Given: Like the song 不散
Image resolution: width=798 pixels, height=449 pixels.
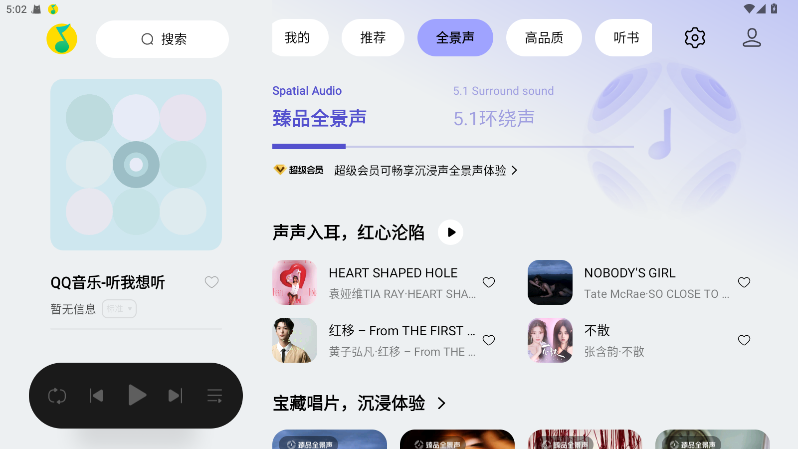Looking at the screenshot, I should pos(744,340).
